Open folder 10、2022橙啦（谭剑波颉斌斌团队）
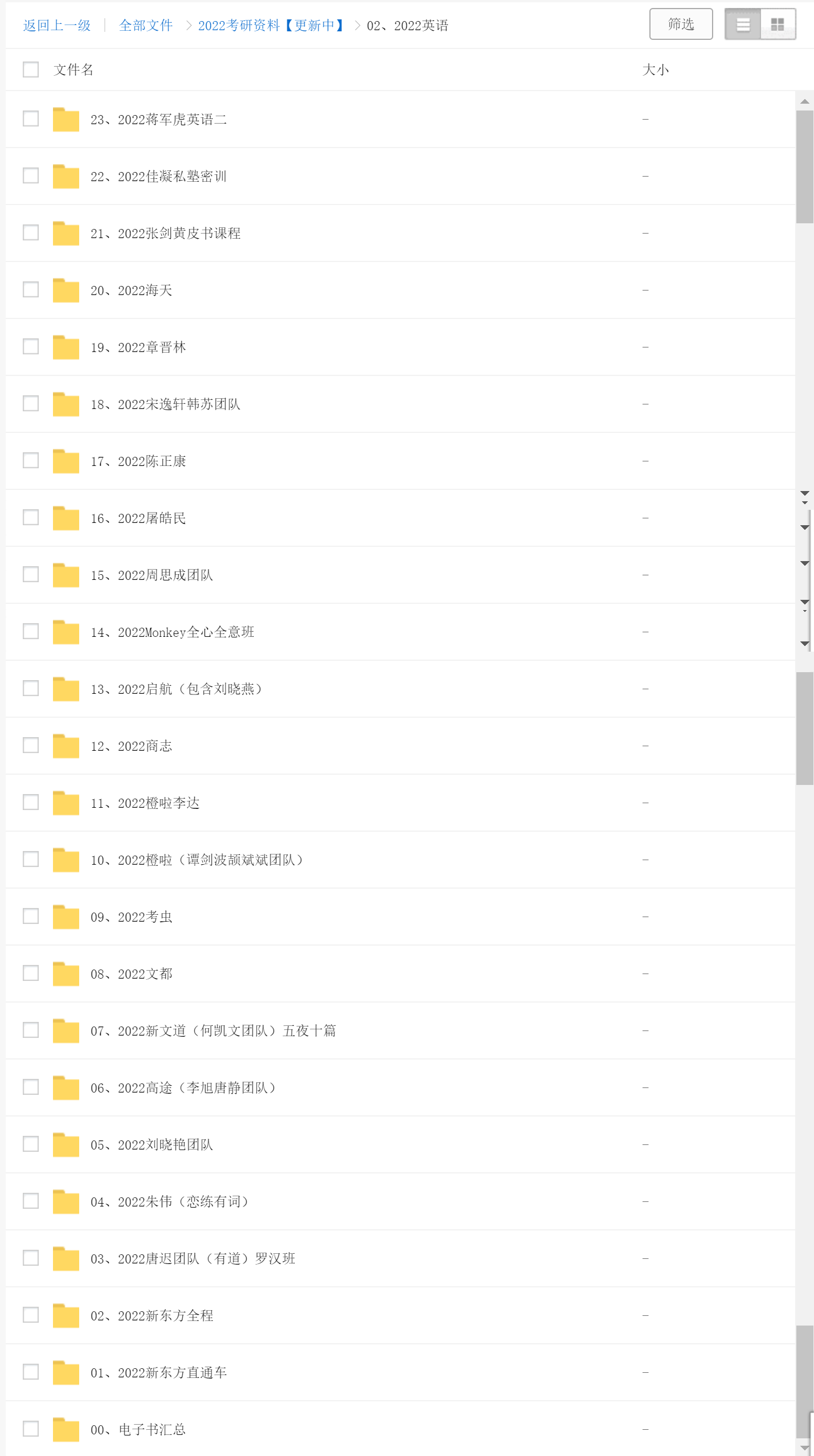The width and height of the screenshot is (814, 1456). pos(197,860)
